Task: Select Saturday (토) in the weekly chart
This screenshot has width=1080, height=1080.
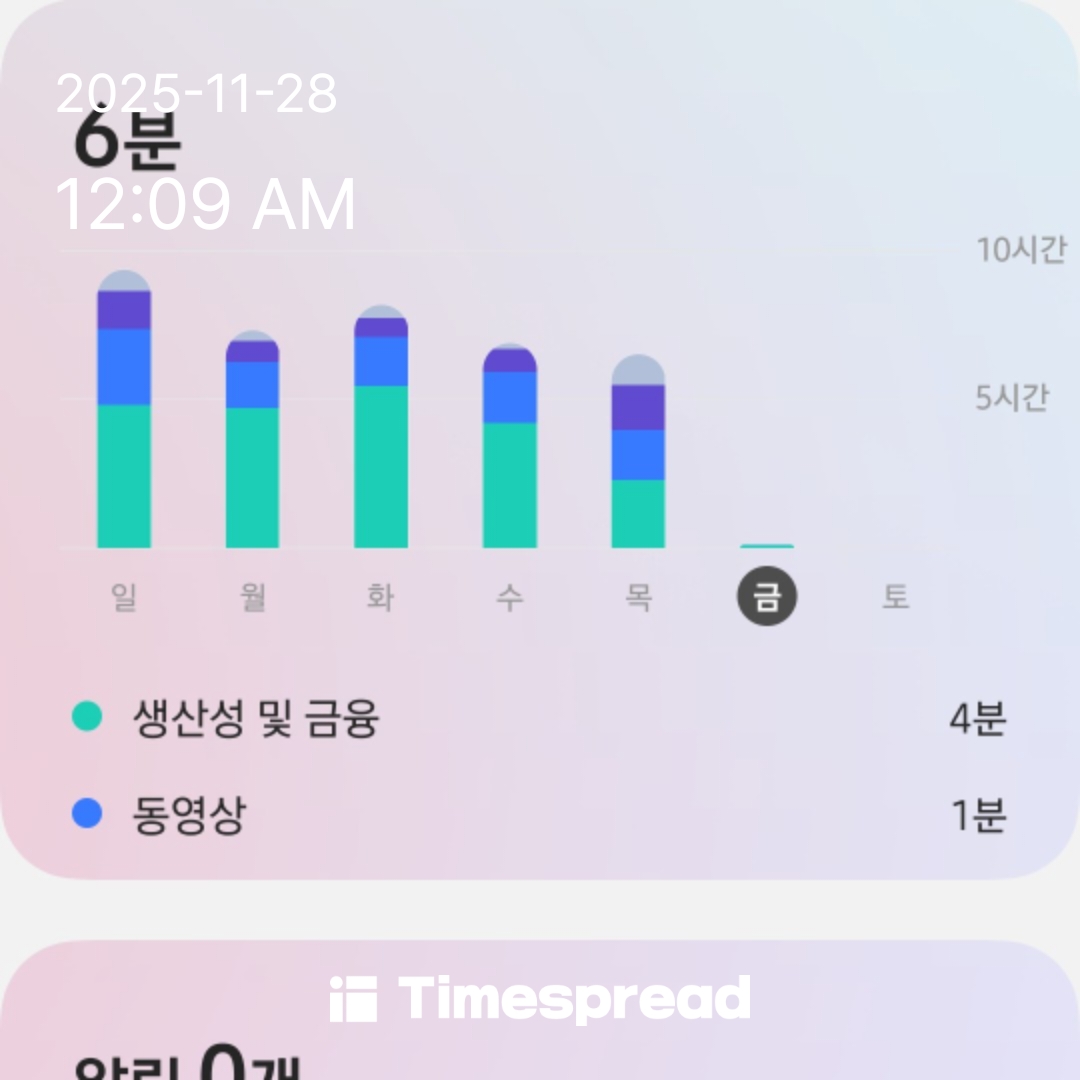Action: 895,597
